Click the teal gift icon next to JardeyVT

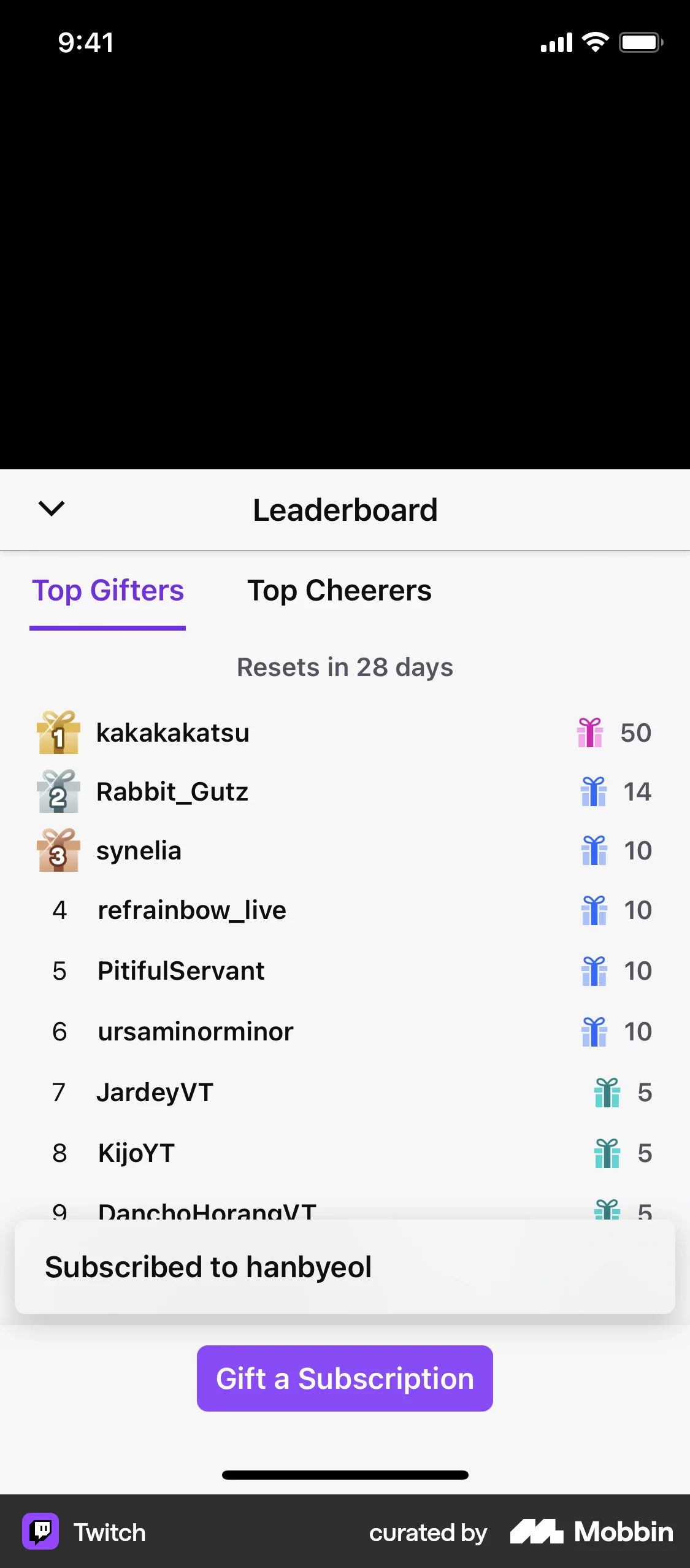607,1092
